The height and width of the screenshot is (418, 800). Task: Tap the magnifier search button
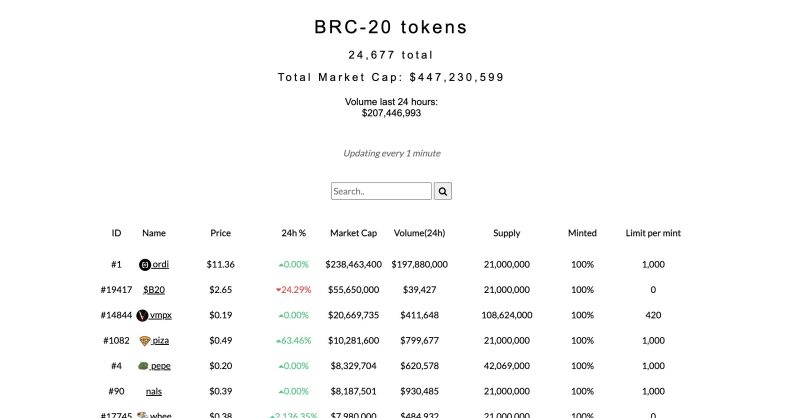pyautogui.click(x=443, y=191)
